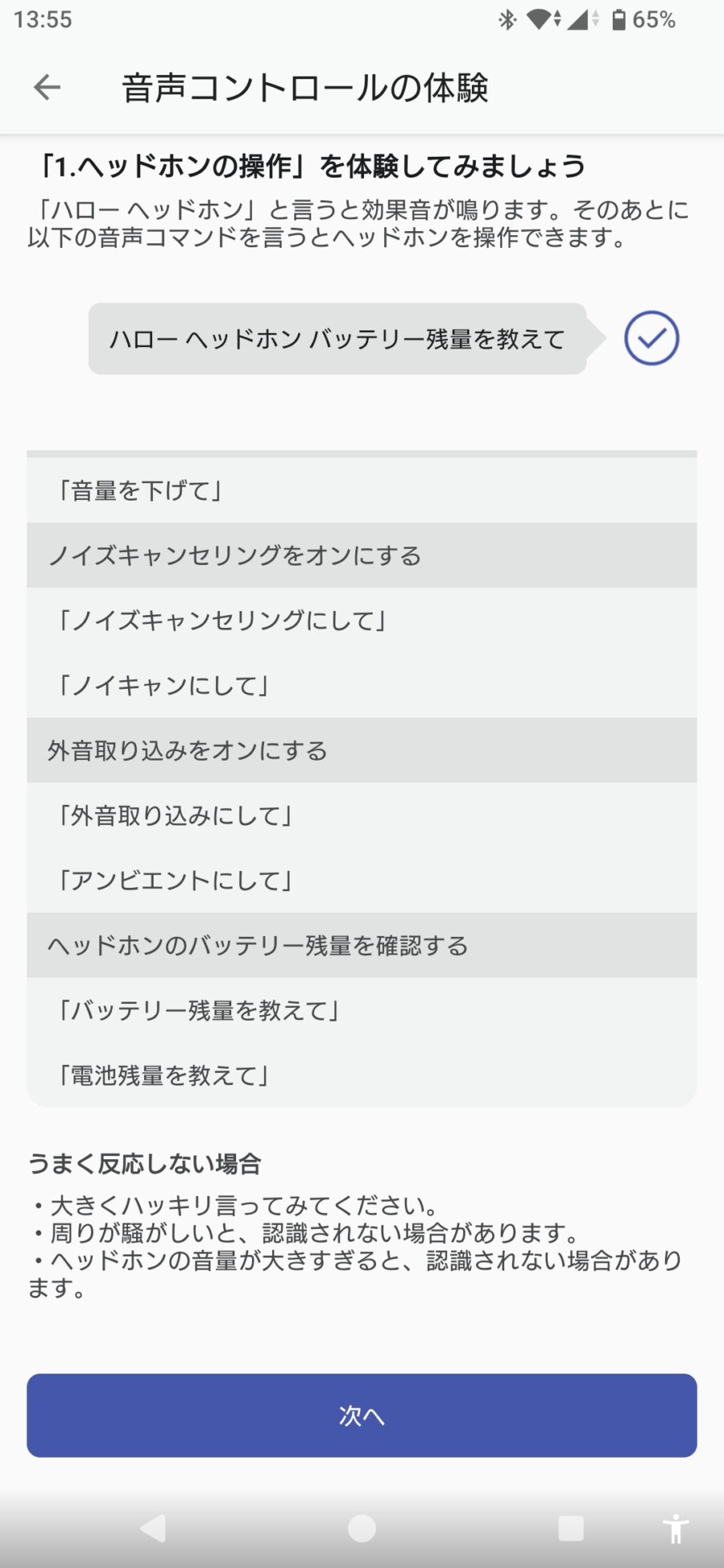Tap the system back button
Viewport: 724px width, 1568px height.
pyautogui.click(x=153, y=1528)
